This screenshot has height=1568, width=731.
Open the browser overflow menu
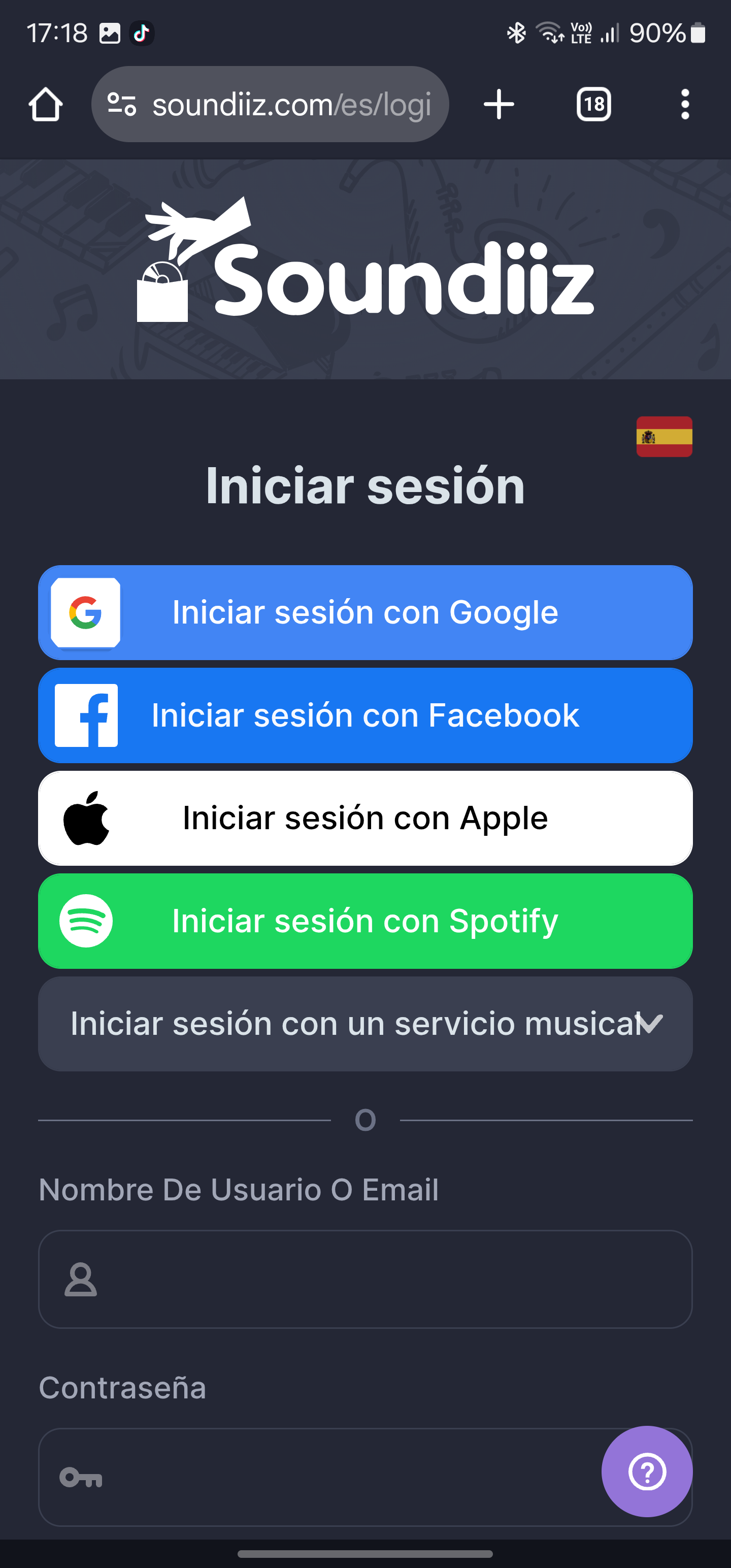click(685, 105)
